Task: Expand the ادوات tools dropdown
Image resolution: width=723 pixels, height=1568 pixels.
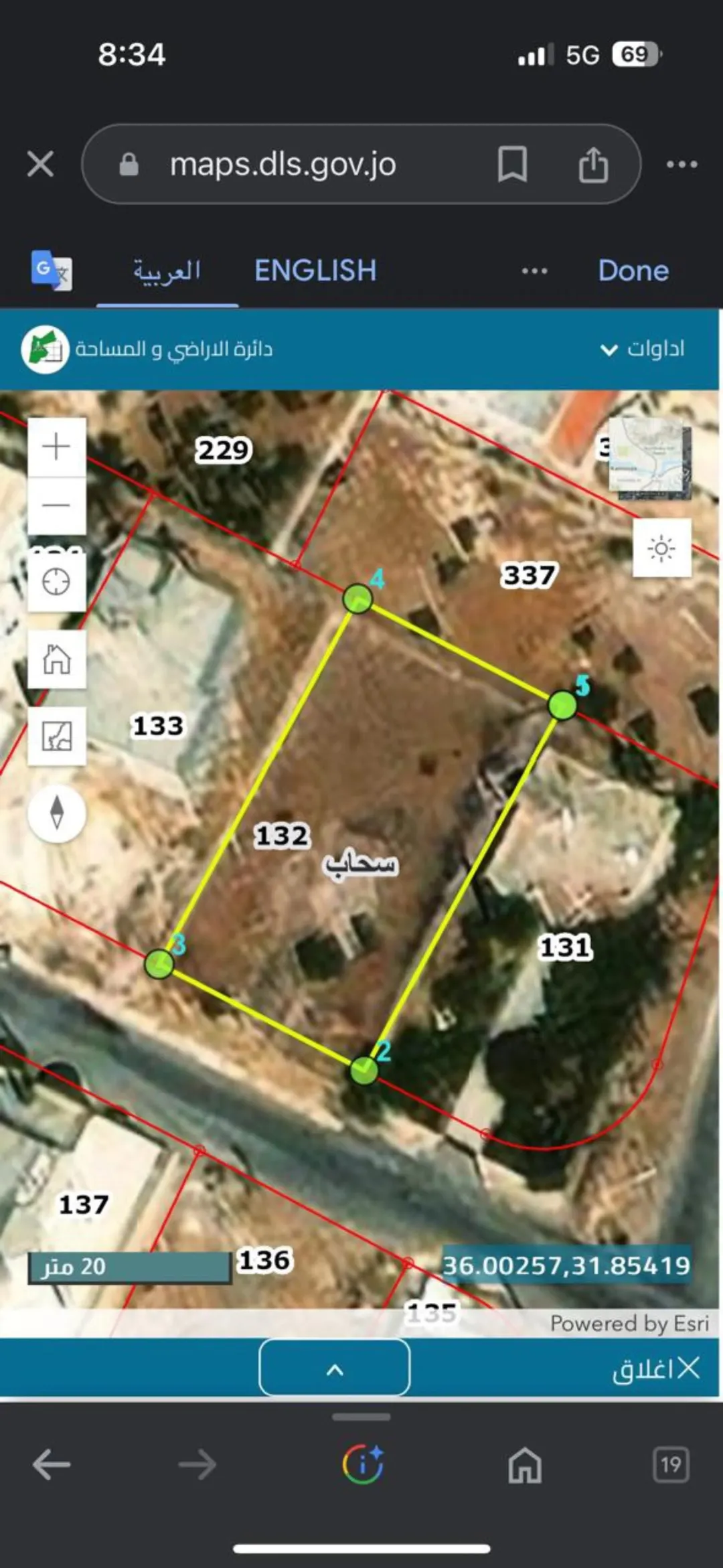Action: 643,349
